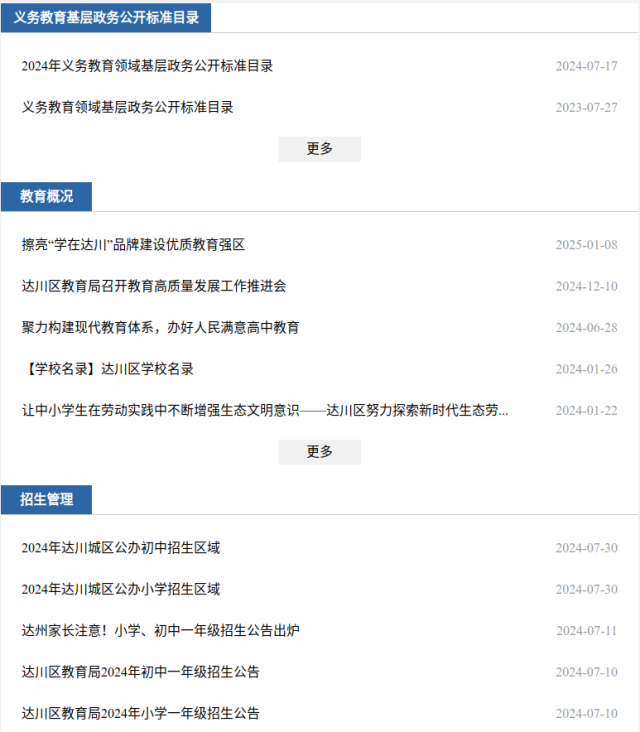Open article 擦亮"学在达川"品牌建设优质教育强区
Image resolution: width=640 pixels, height=732 pixels.
(133, 245)
